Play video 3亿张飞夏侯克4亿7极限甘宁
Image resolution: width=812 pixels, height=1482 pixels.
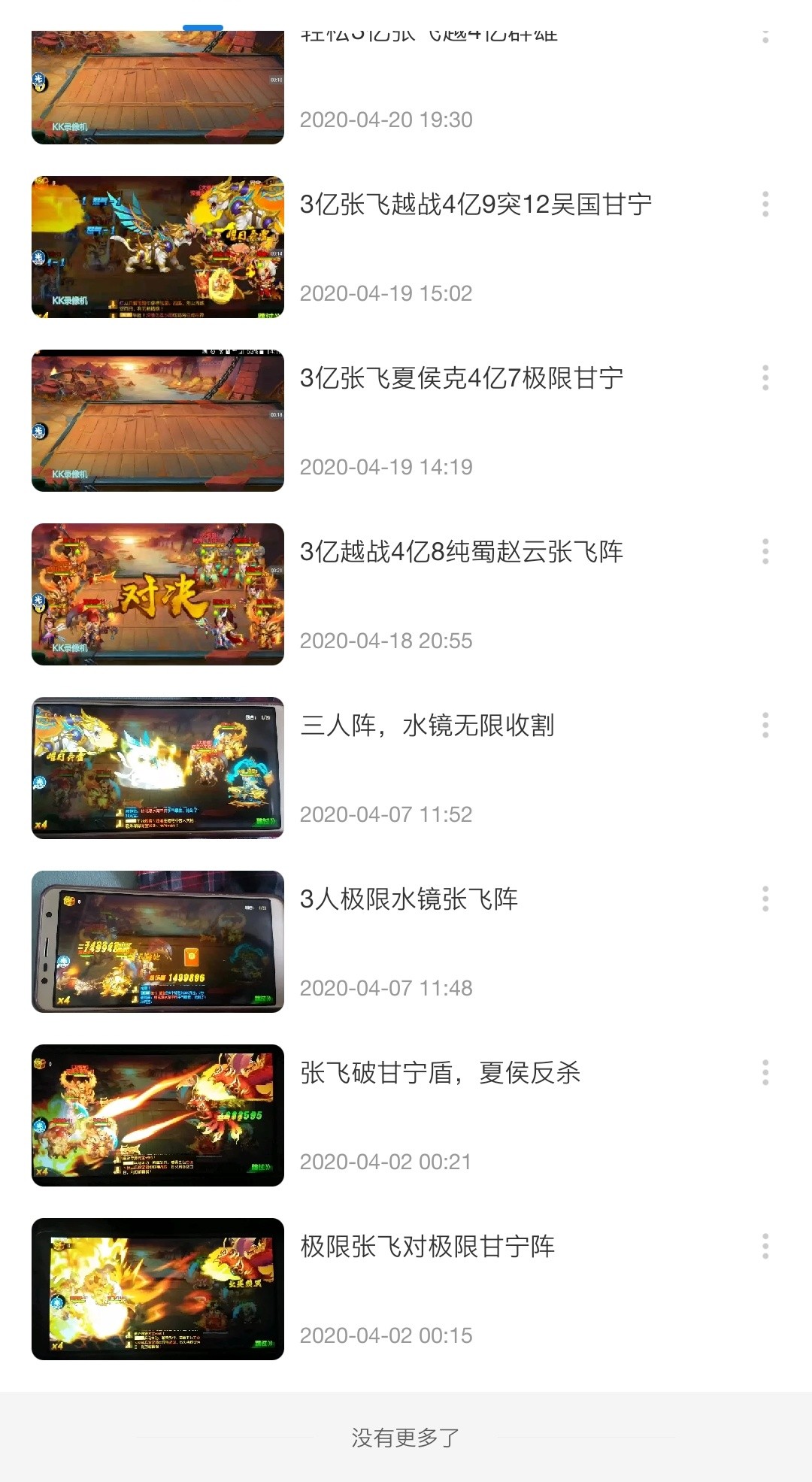click(158, 420)
